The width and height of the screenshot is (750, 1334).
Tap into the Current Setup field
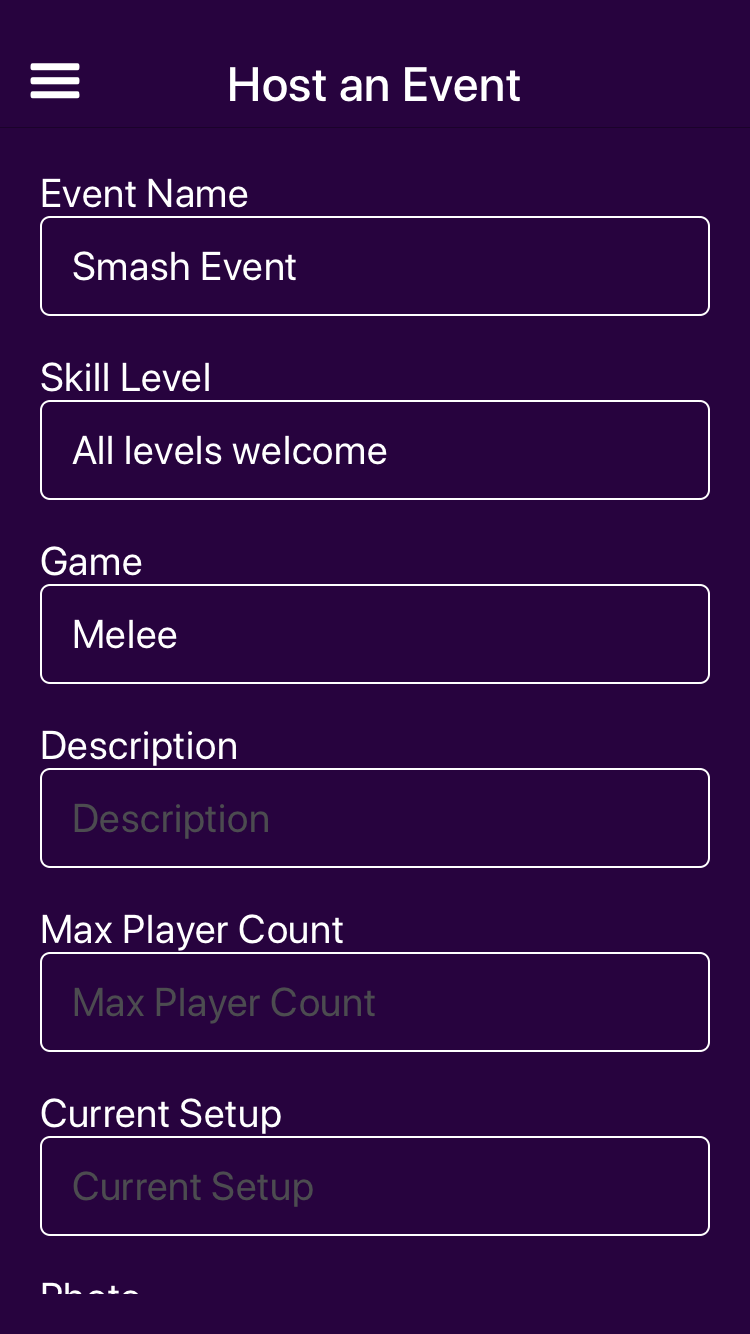(375, 1186)
